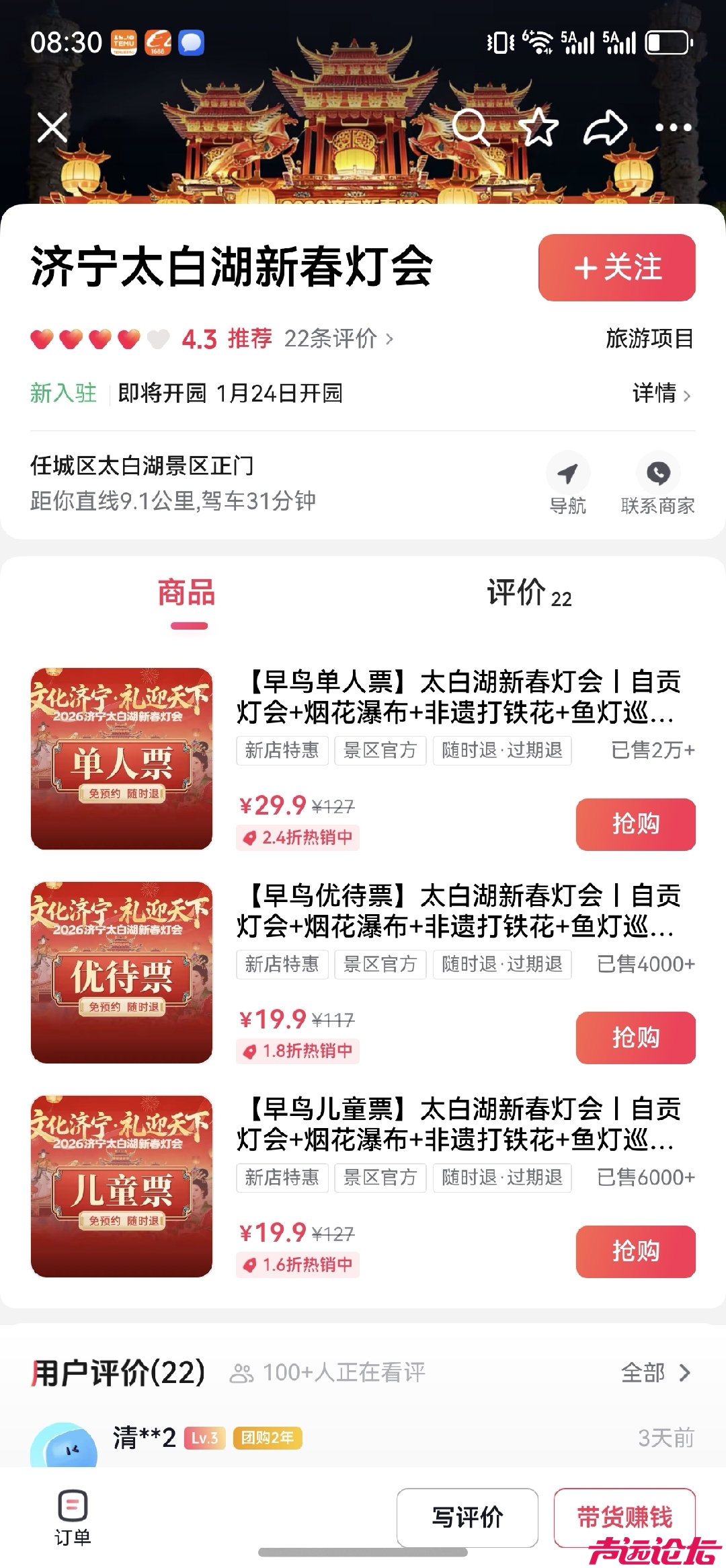The image size is (726, 1568).
Task: Favorite this venue with the star icon
Action: [x=538, y=126]
